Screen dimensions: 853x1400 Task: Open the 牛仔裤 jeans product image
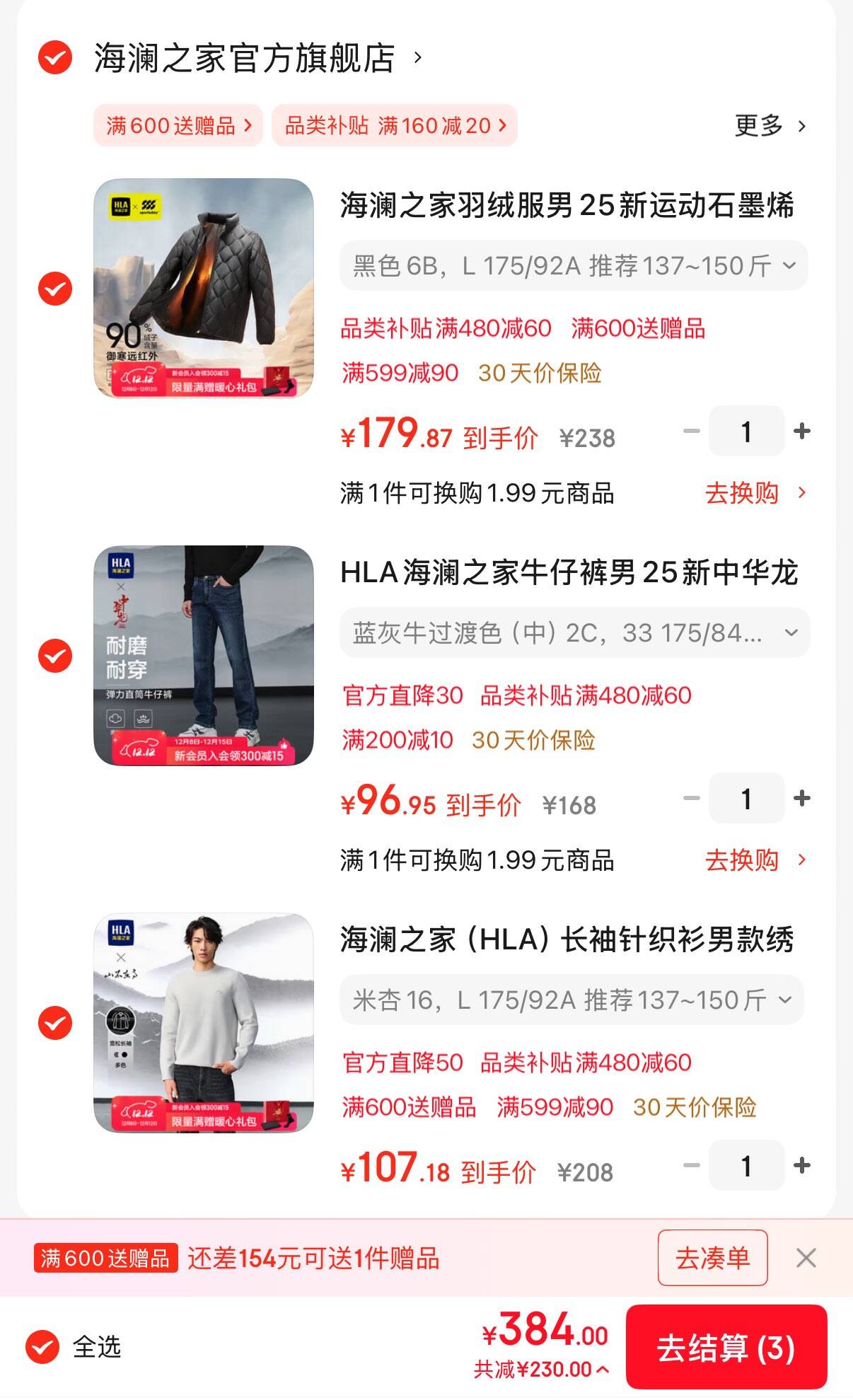click(204, 655)
